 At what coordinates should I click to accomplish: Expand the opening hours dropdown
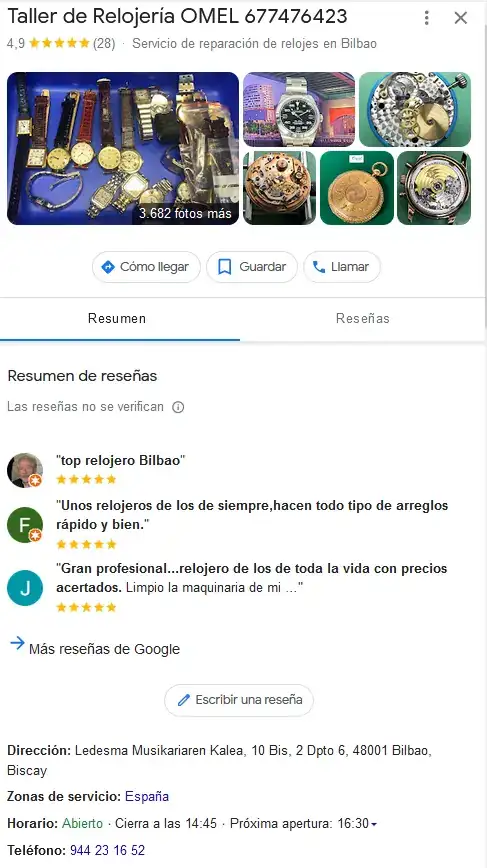click(x=374, y=824)
